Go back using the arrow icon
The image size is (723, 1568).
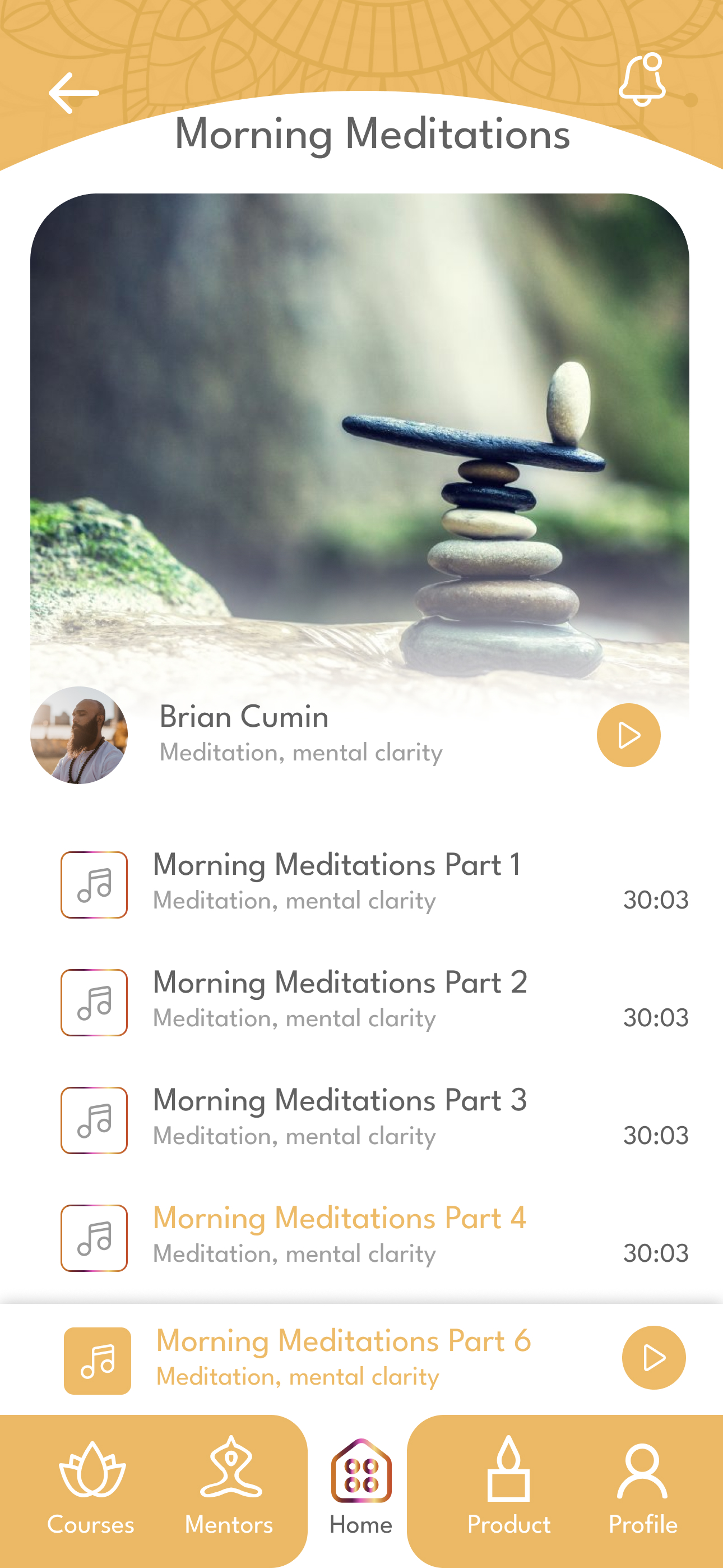[73, 93]
